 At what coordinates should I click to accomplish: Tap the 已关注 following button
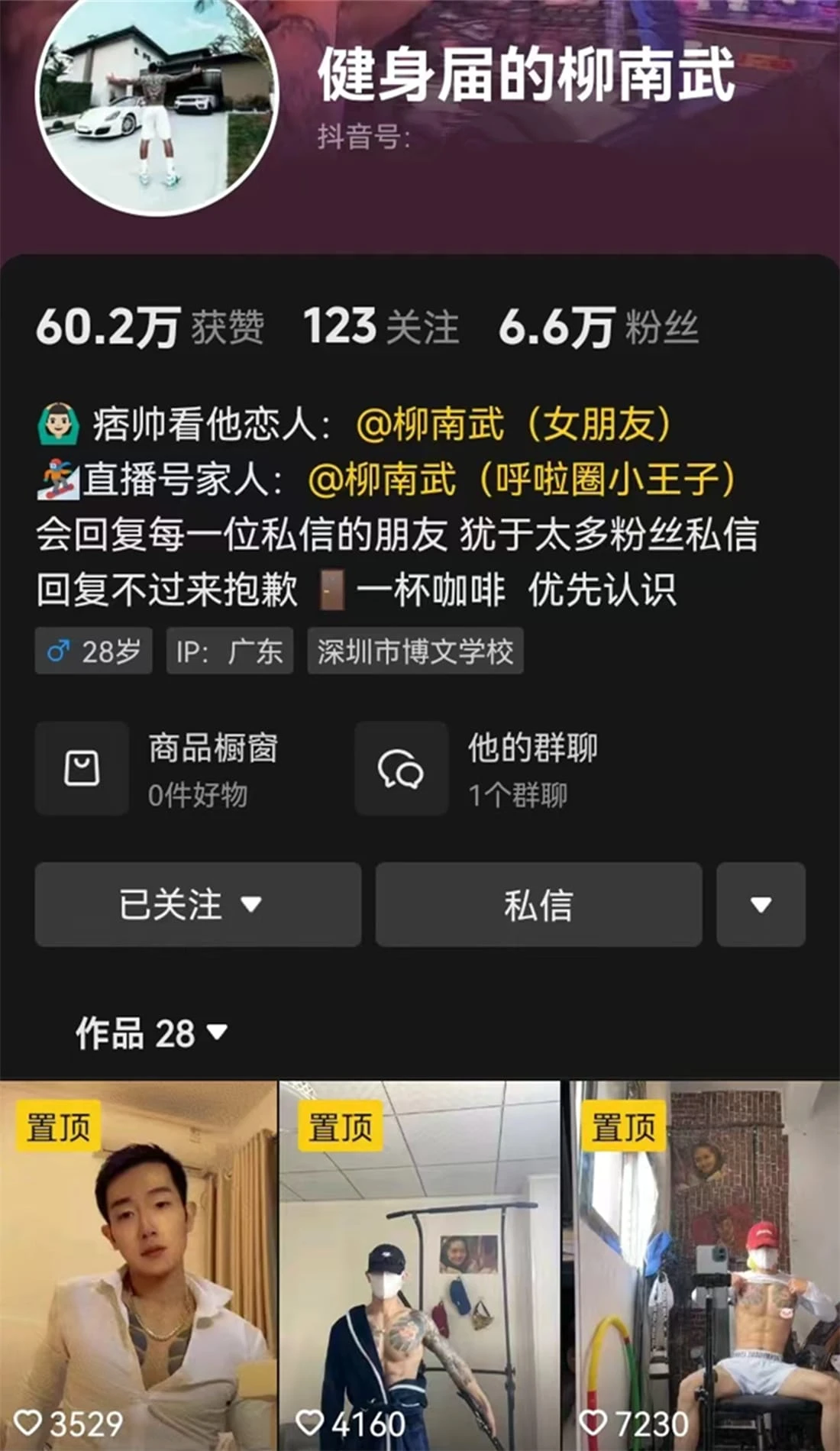198,905
